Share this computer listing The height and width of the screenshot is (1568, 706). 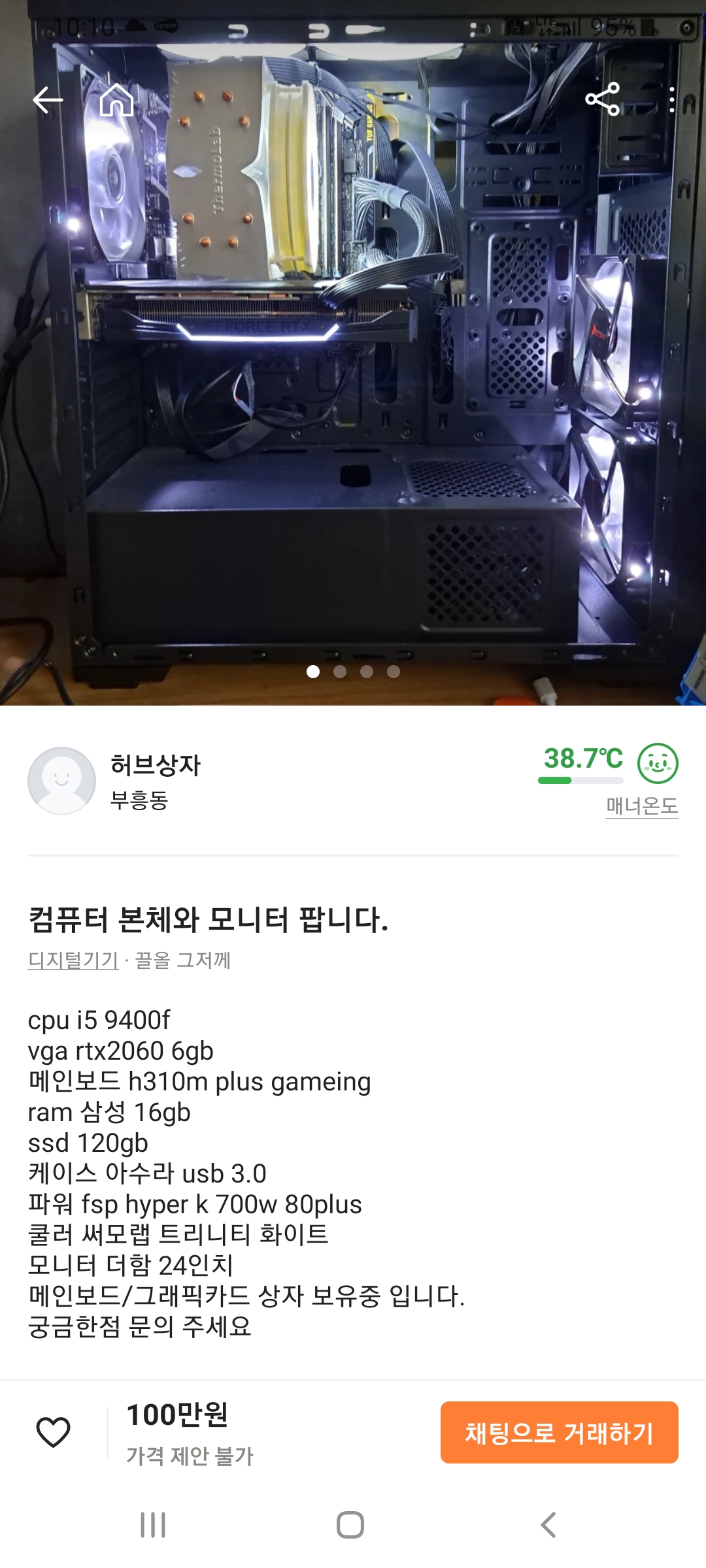602,100
